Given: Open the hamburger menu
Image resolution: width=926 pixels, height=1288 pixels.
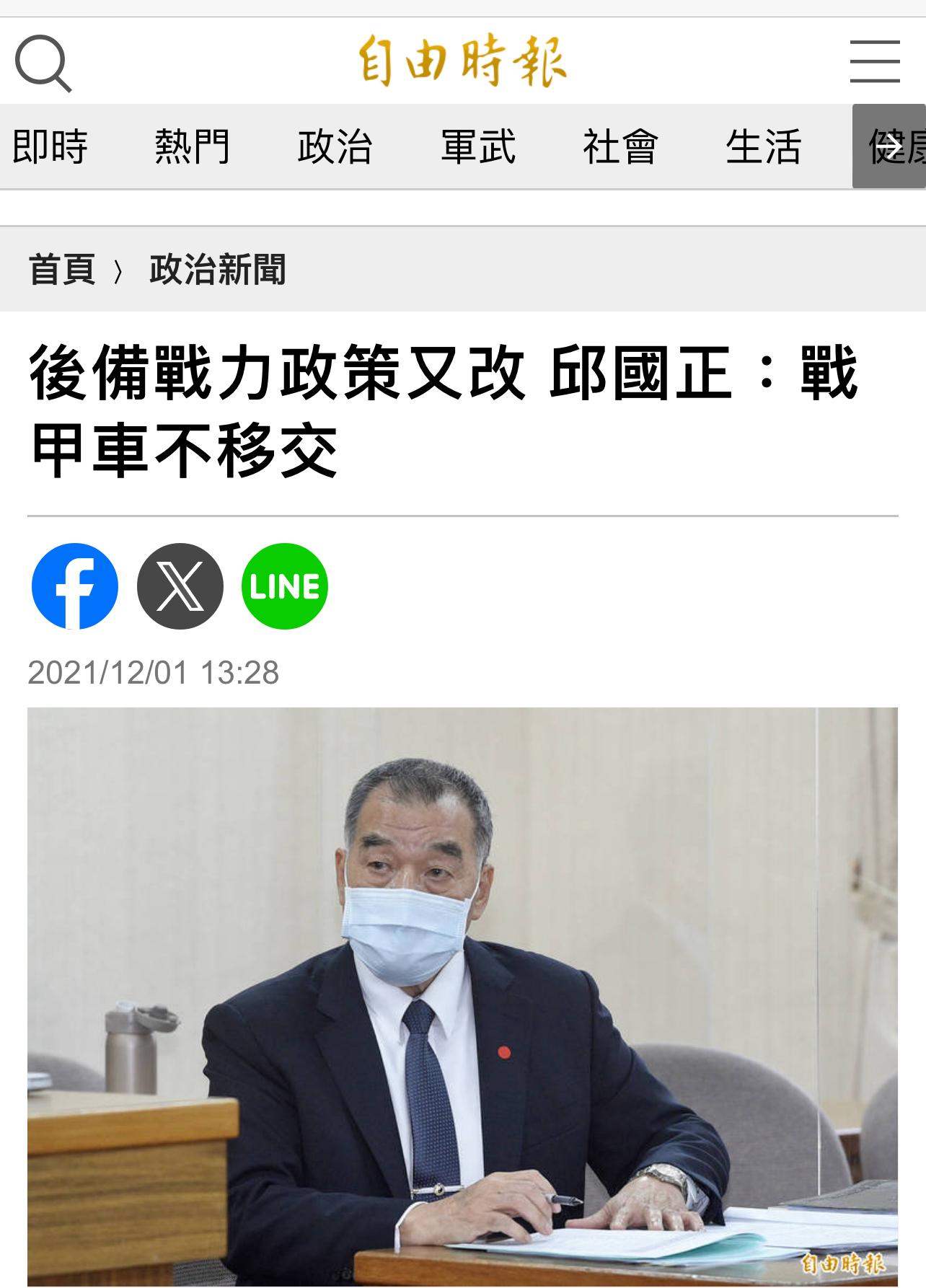Looking at the screenshot, I should [874, 62].
